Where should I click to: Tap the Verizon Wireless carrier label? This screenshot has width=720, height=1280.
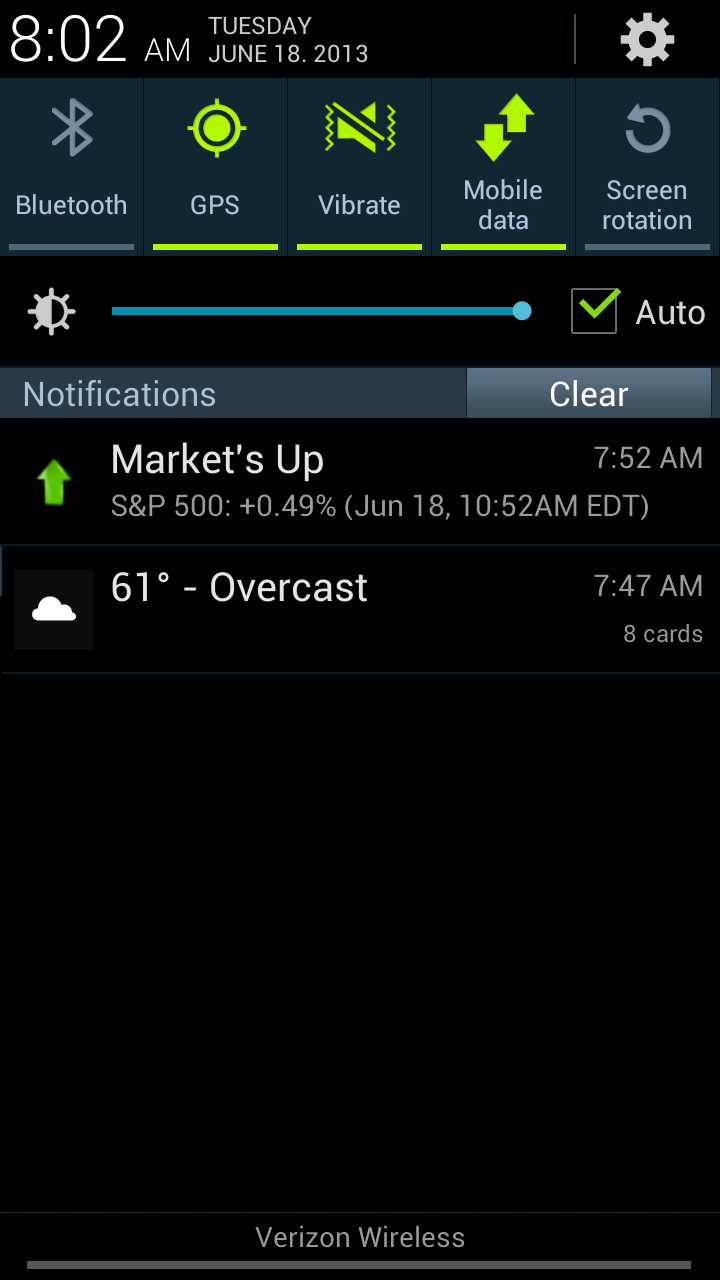click(359, 1237)
